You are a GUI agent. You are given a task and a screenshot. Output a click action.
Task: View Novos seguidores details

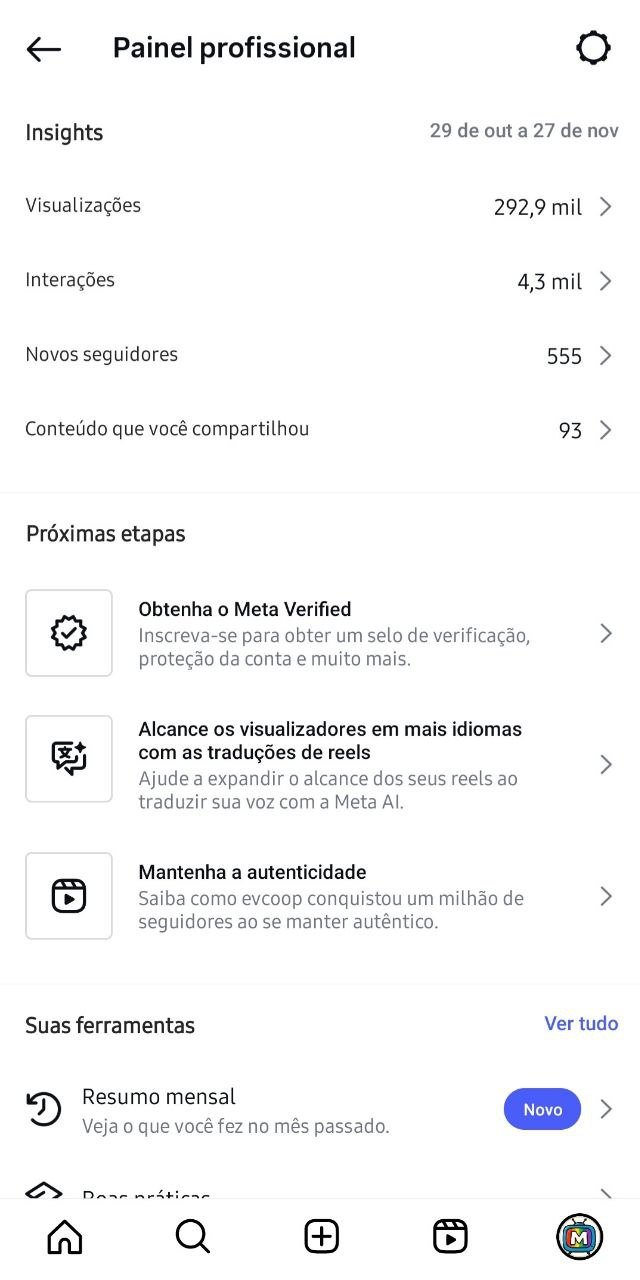[320, 355]
